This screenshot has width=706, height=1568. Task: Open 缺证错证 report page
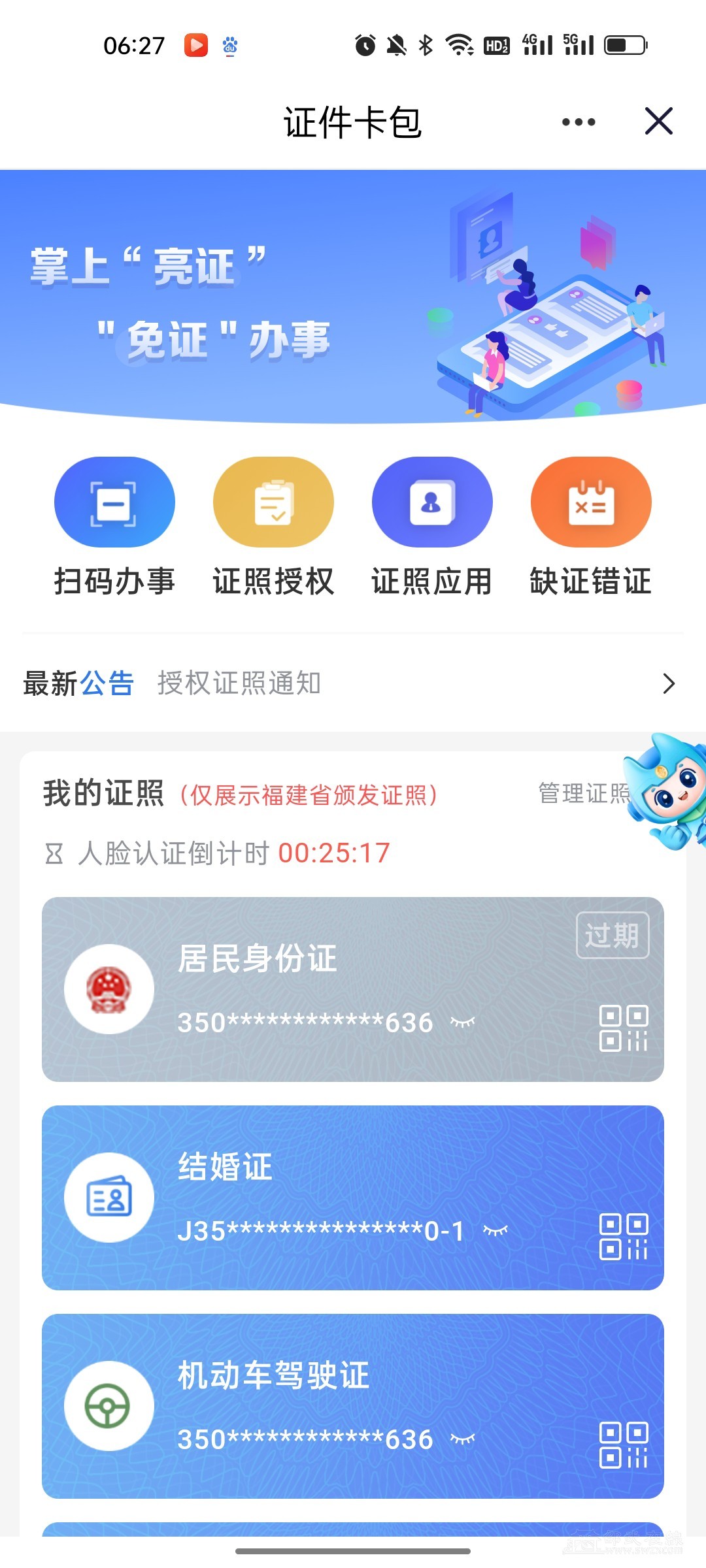(590, 502)
